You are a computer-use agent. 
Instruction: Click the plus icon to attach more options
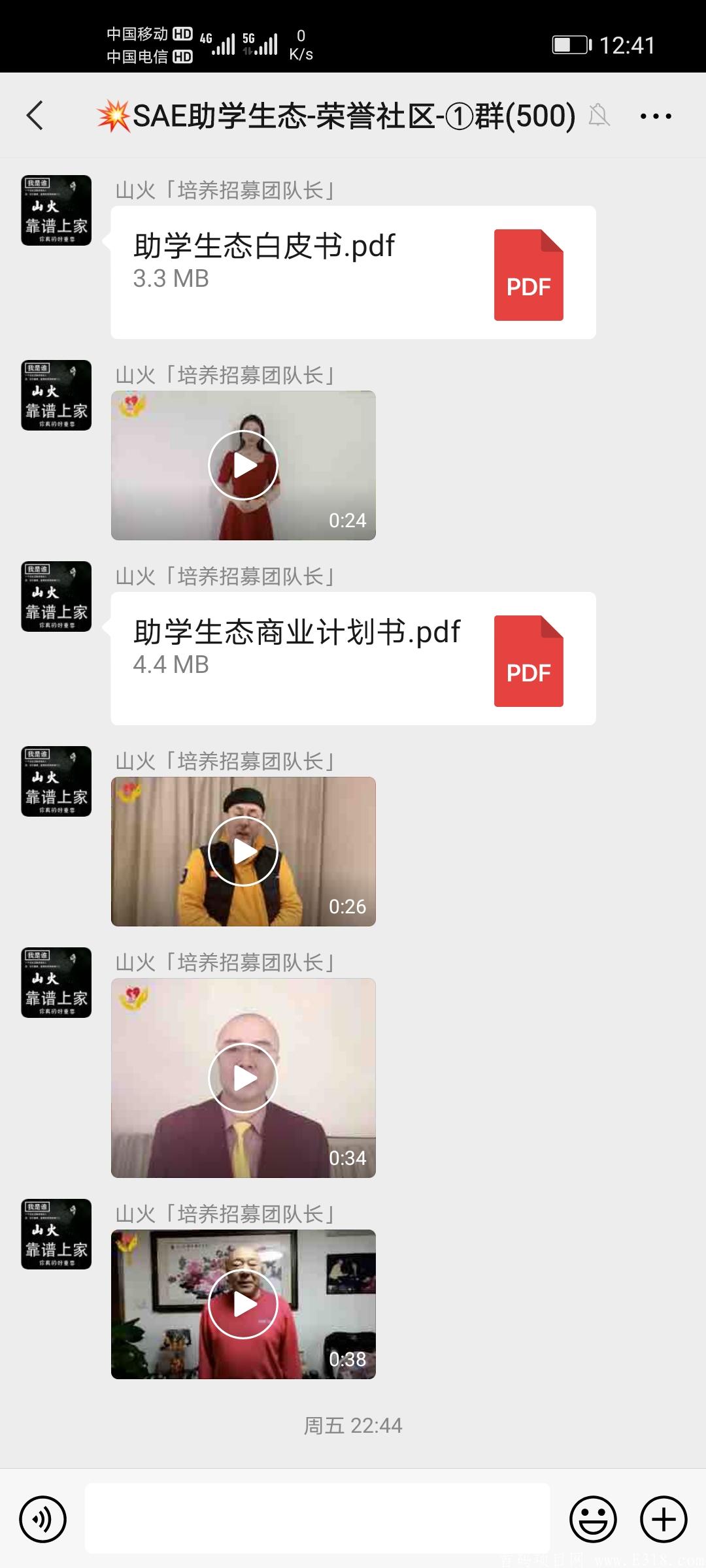(x=662, y=1519)
